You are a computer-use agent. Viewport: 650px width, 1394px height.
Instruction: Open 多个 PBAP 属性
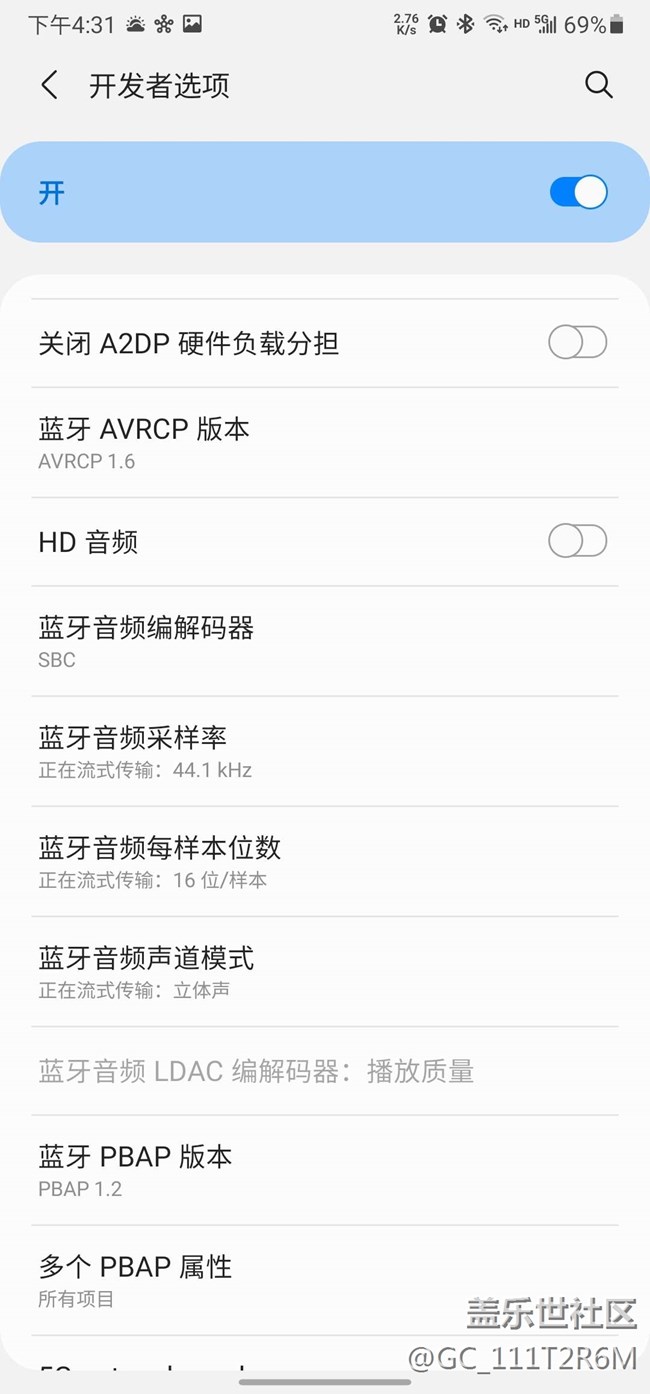324,1281
